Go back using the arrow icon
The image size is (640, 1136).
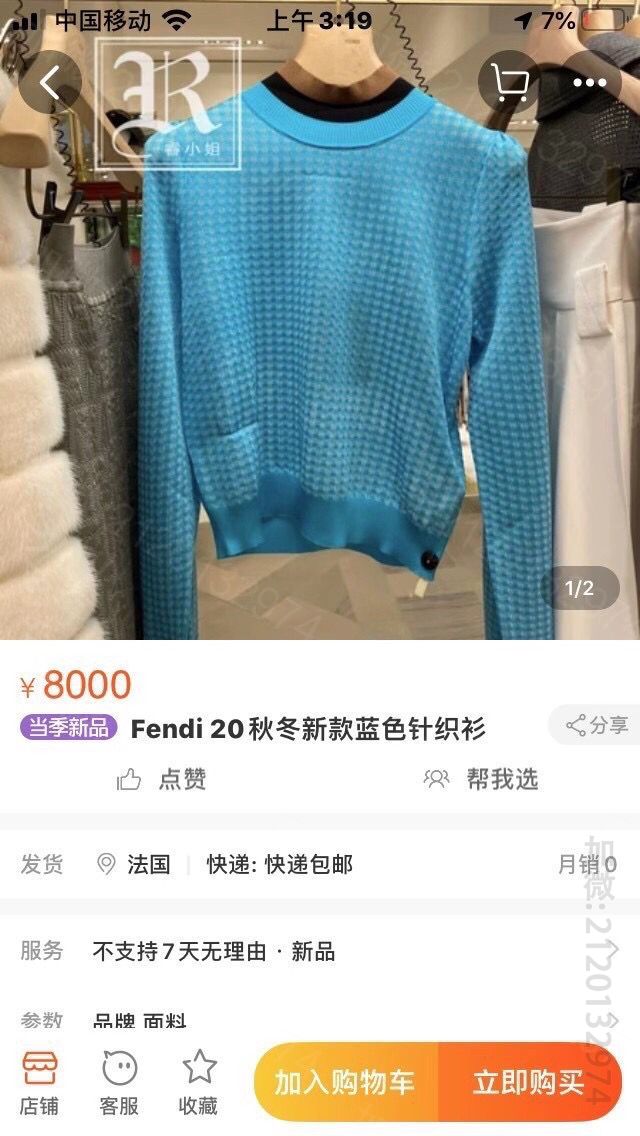coord(48,82)
